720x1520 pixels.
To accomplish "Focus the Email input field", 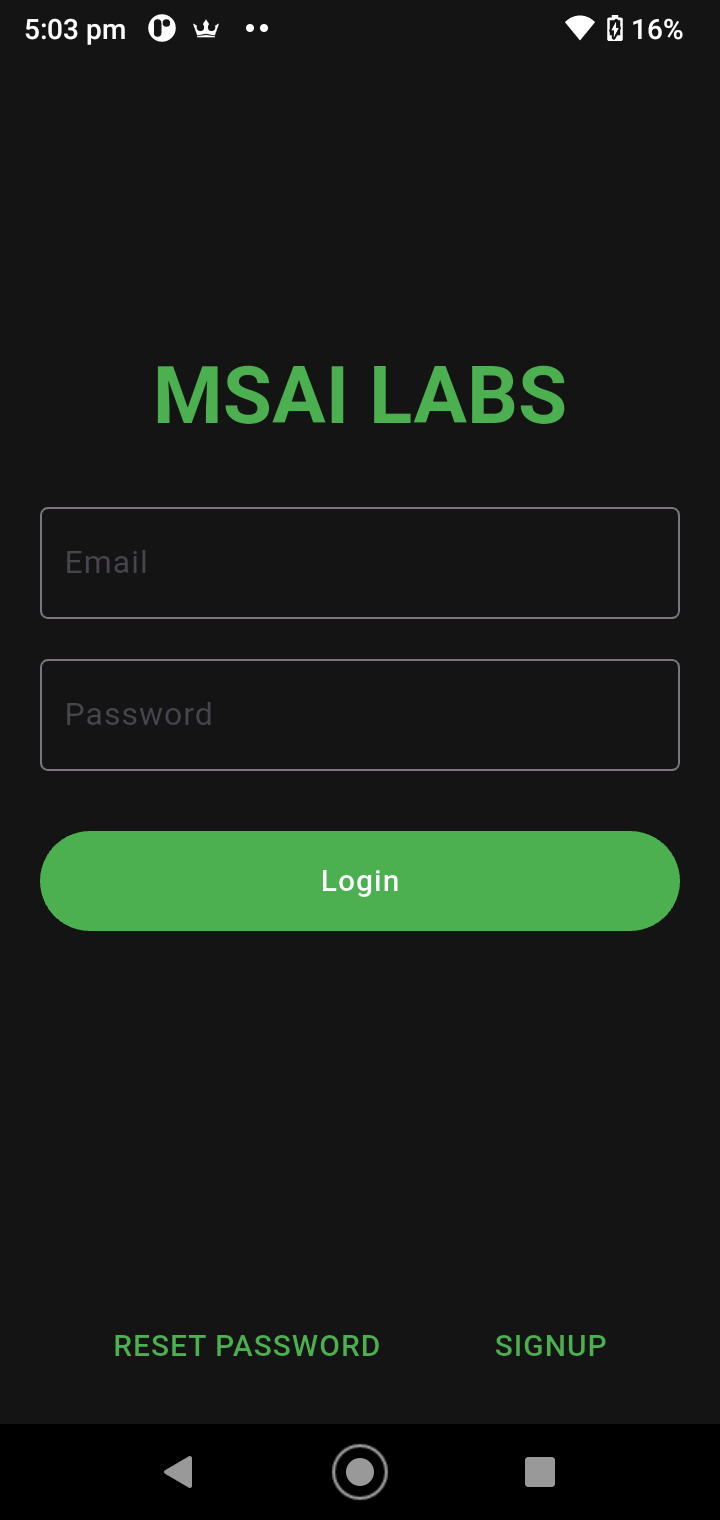I will pyautogui.click(x=360, y=563).
